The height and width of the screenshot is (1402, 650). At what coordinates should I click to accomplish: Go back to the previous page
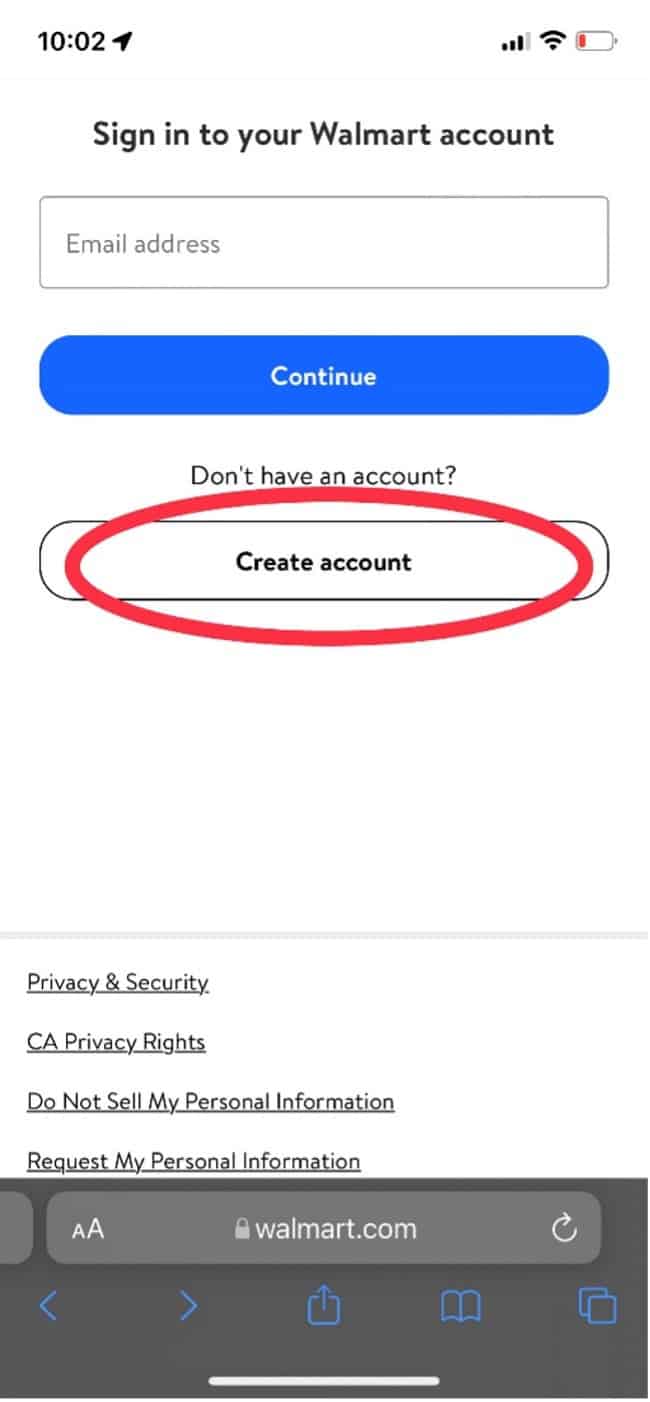point(48,1306)
